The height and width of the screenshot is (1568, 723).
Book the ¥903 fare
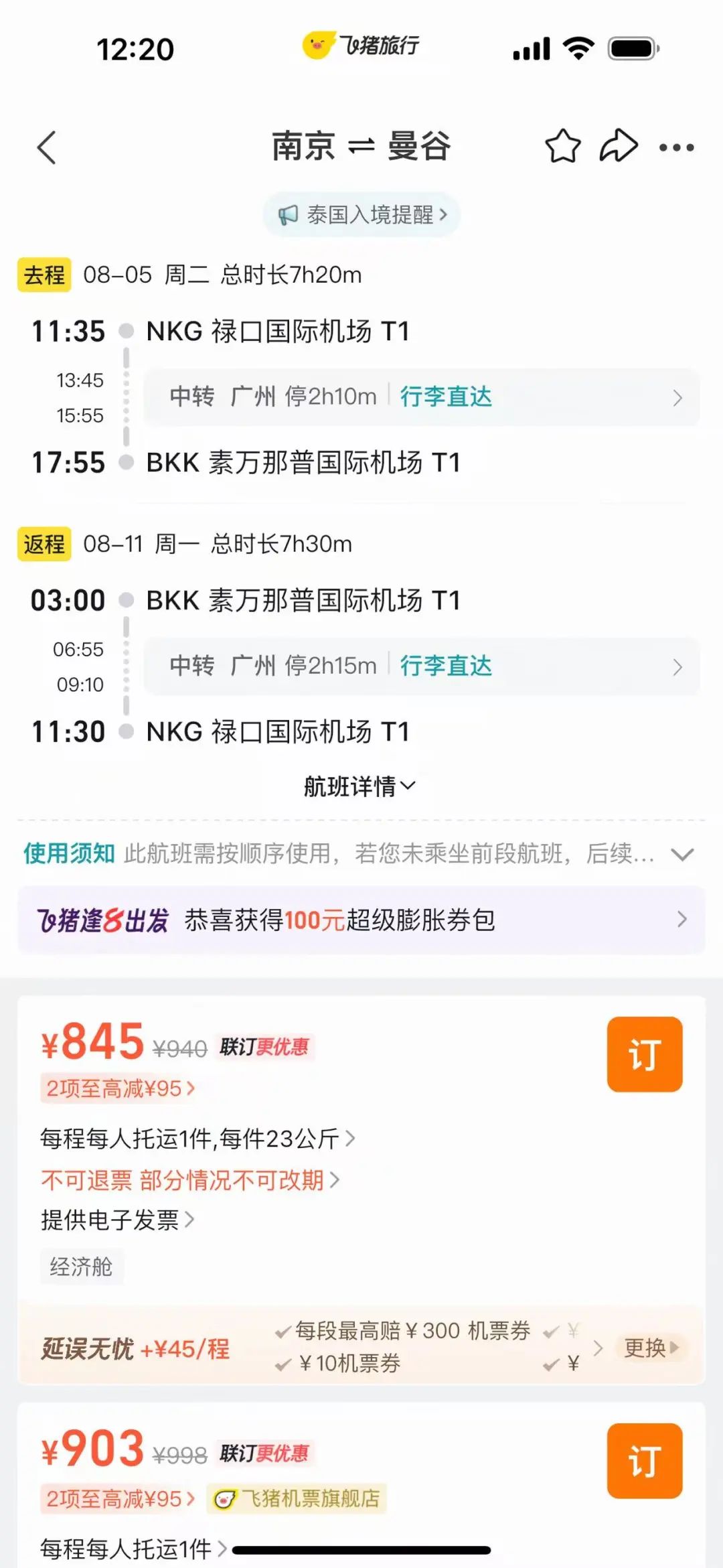tap(645, 1461)
